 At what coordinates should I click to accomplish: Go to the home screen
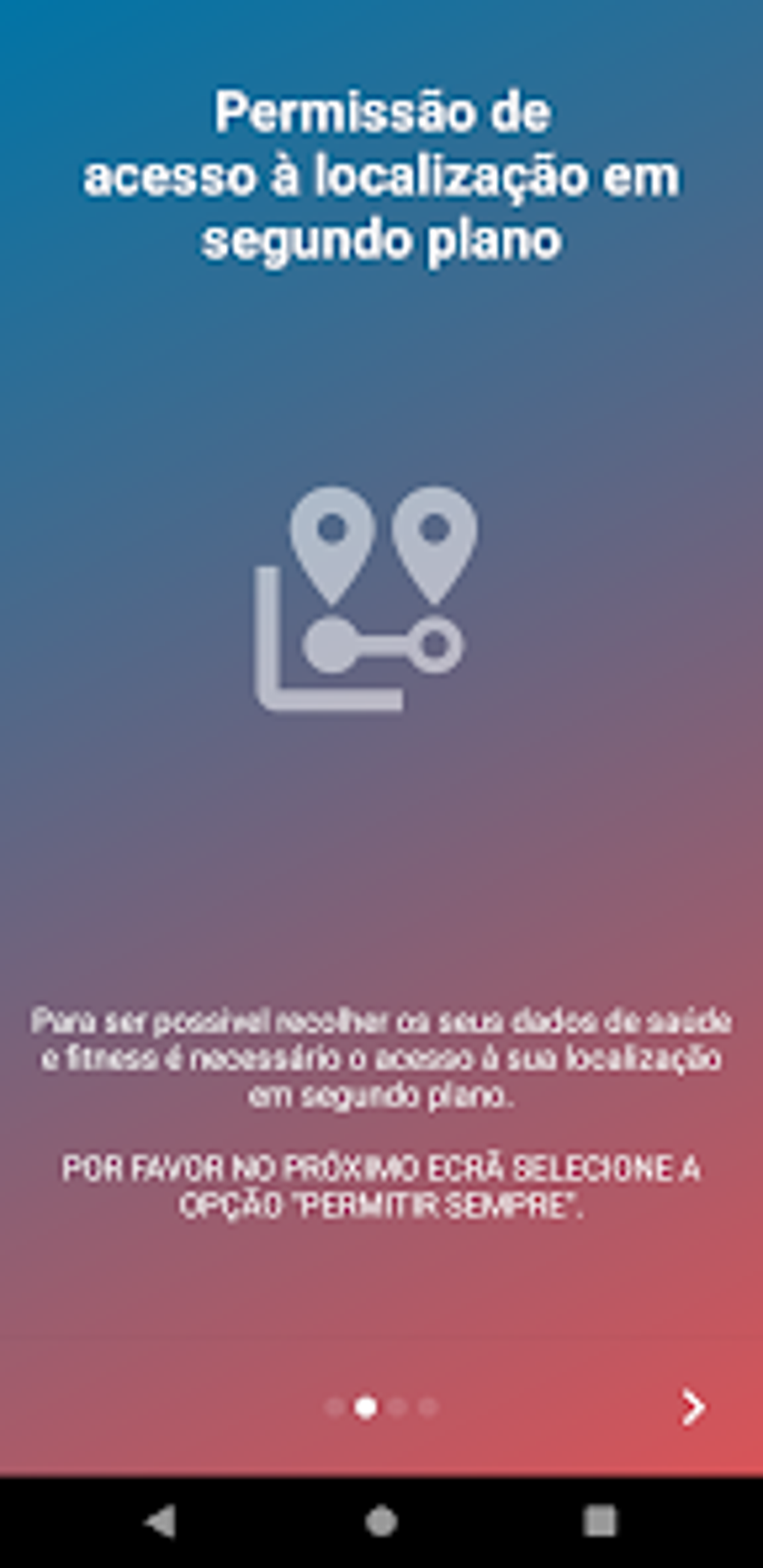point(381,1521)
